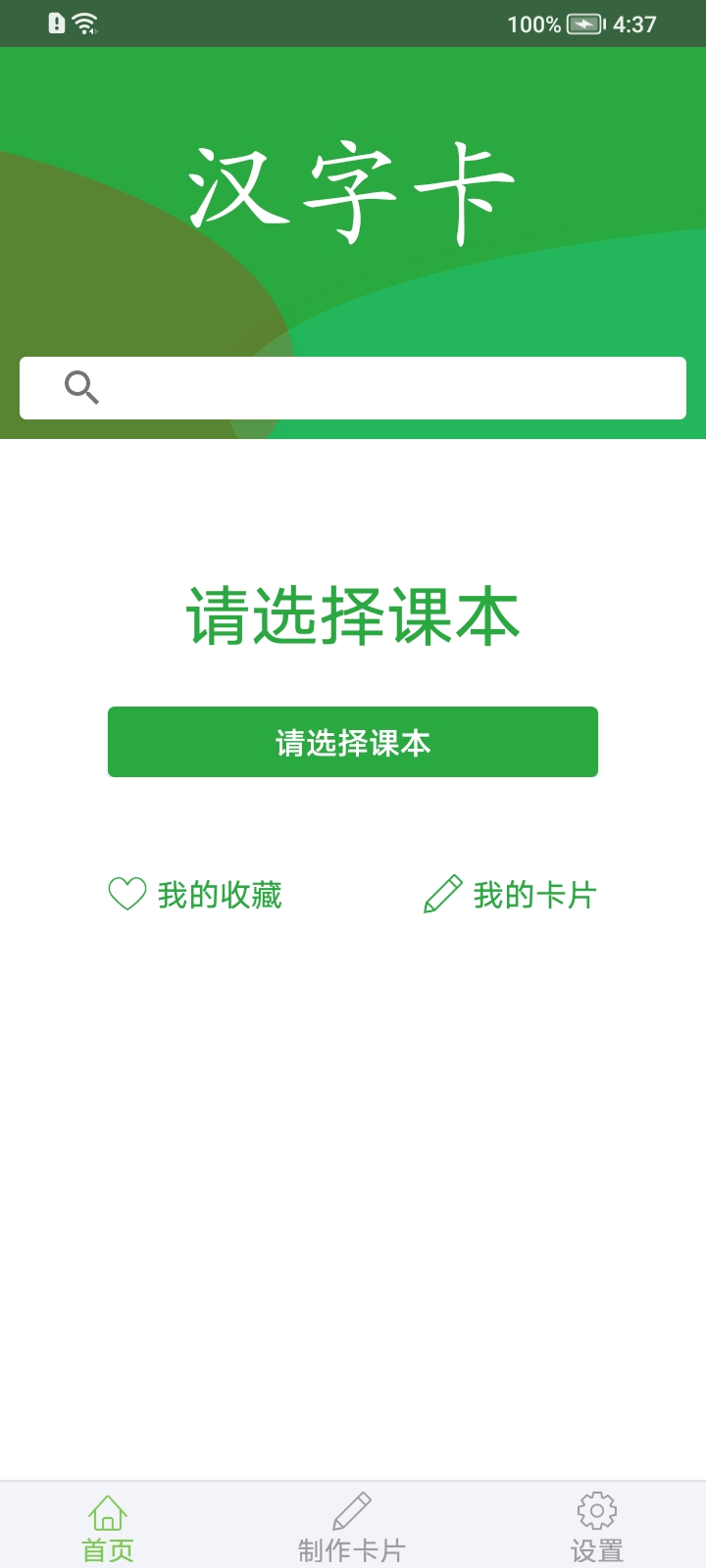This screenshot has width=706, height=1568.
Task: Open the textbook selection dropdown
Action: pos(352,742)
